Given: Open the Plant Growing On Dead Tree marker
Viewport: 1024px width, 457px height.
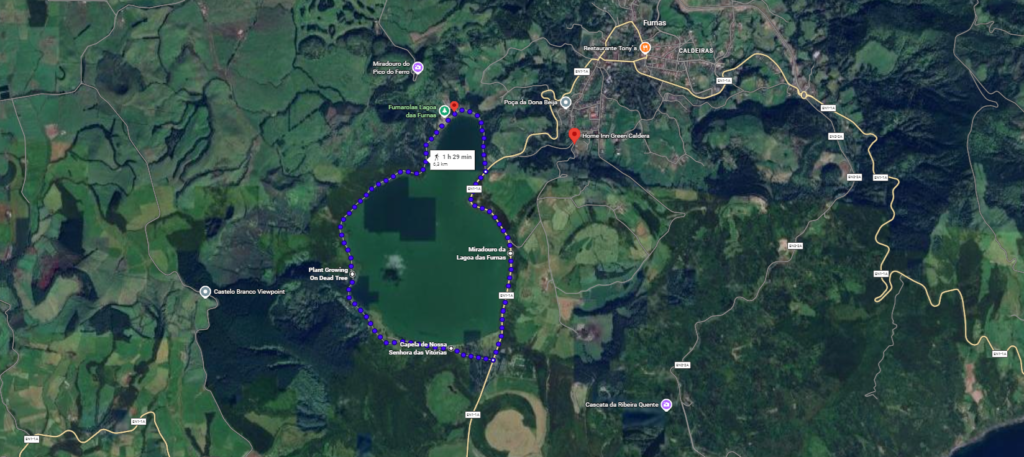Looking at the screenshot, I should 352,273.
